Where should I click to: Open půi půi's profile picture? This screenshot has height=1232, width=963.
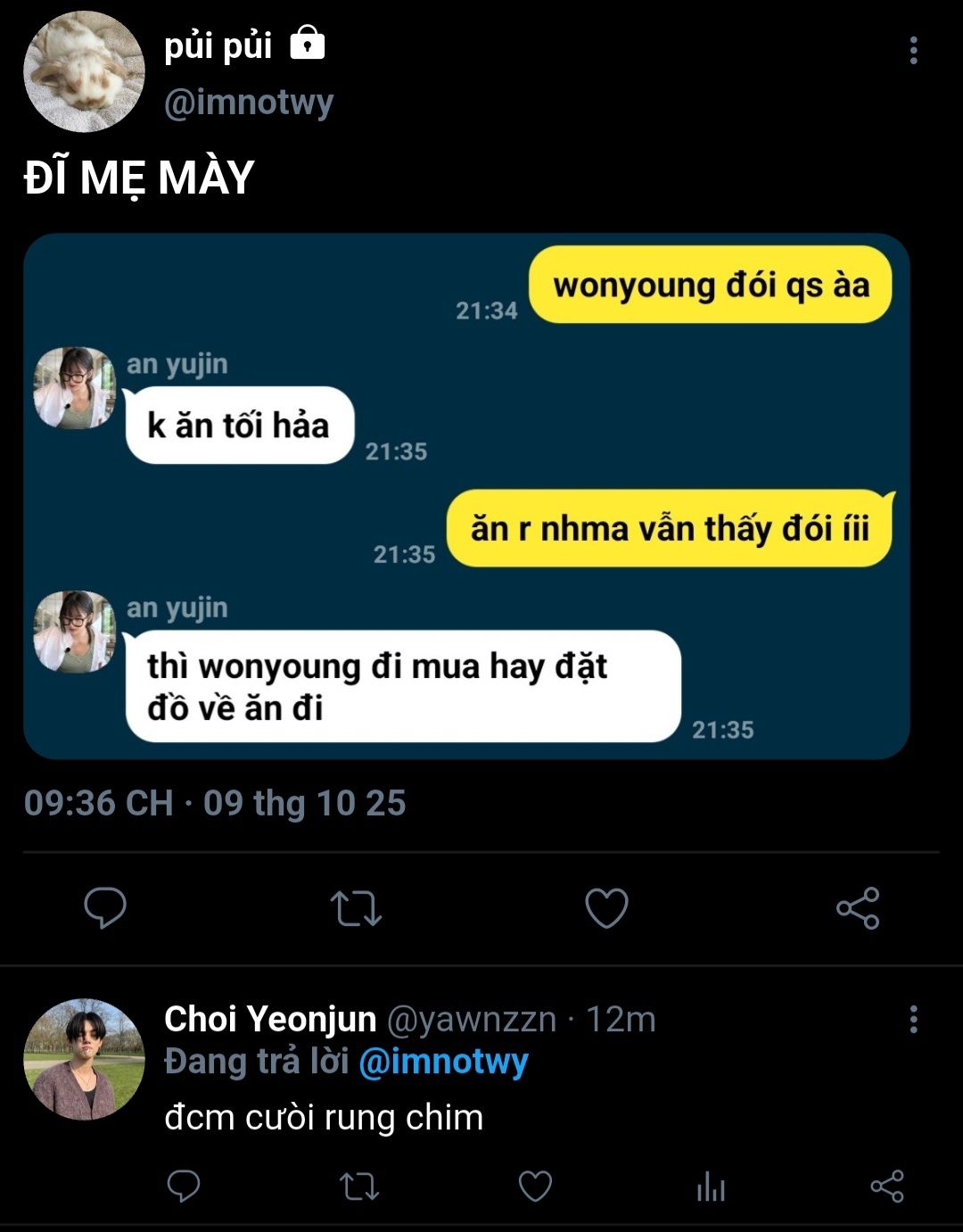[84, 72]
